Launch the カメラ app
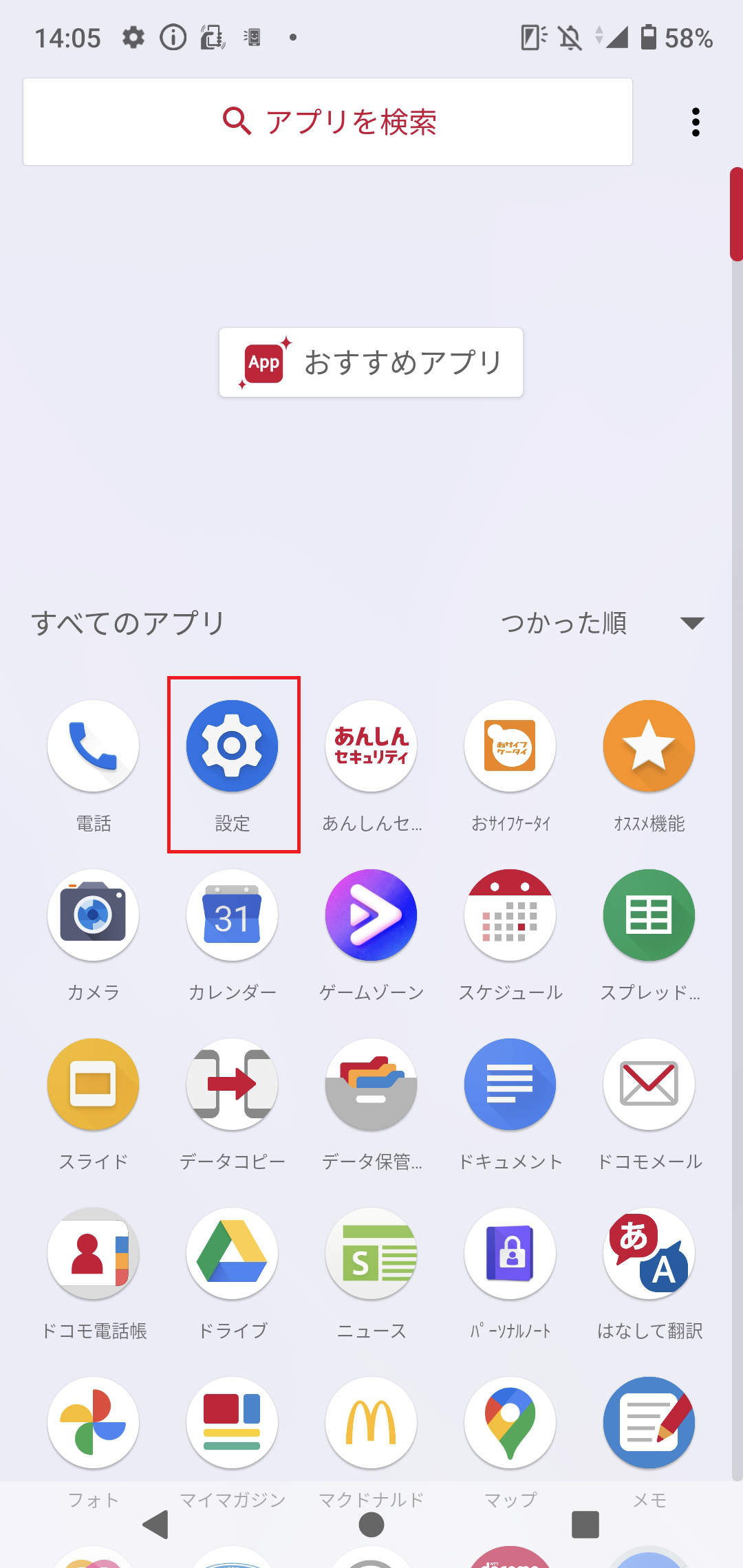 click(x=93, y=915)
